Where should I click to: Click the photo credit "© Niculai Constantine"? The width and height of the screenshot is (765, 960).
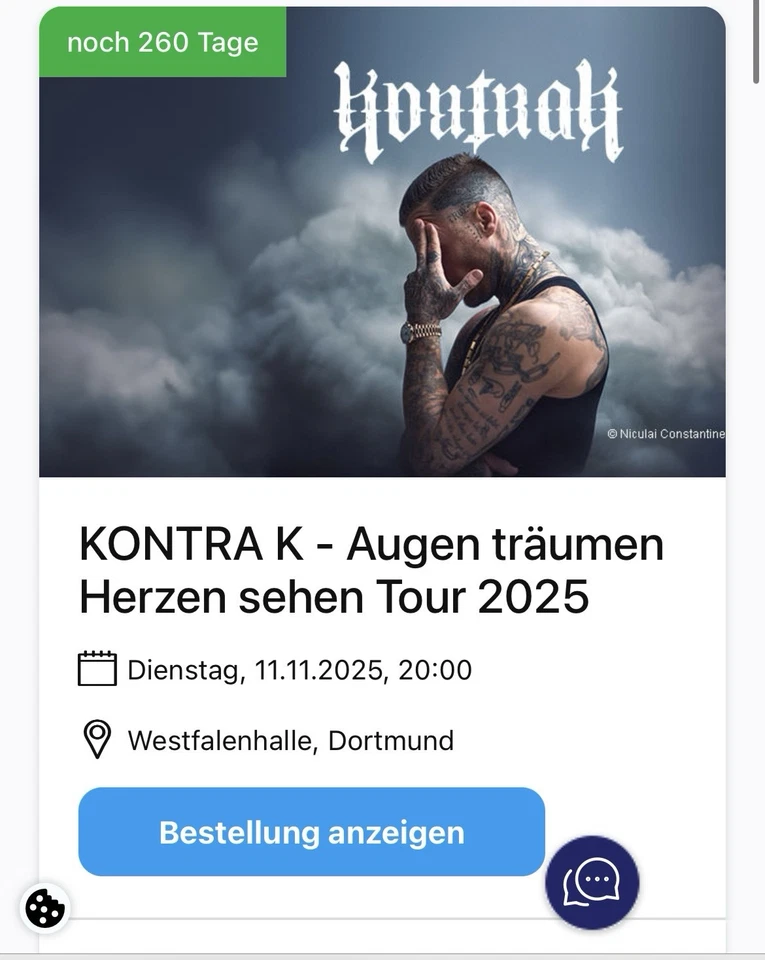(666, 434)
